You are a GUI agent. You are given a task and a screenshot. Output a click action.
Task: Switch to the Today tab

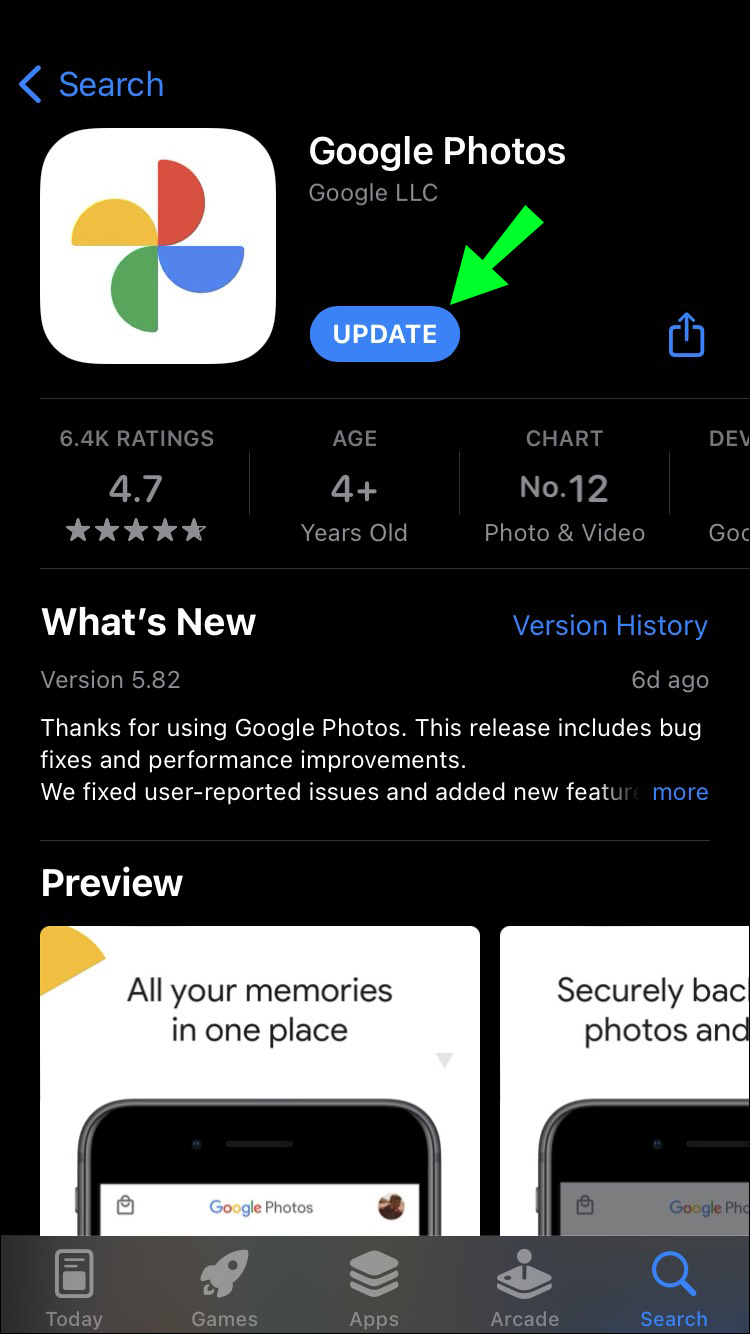[x=74, y=1288]
